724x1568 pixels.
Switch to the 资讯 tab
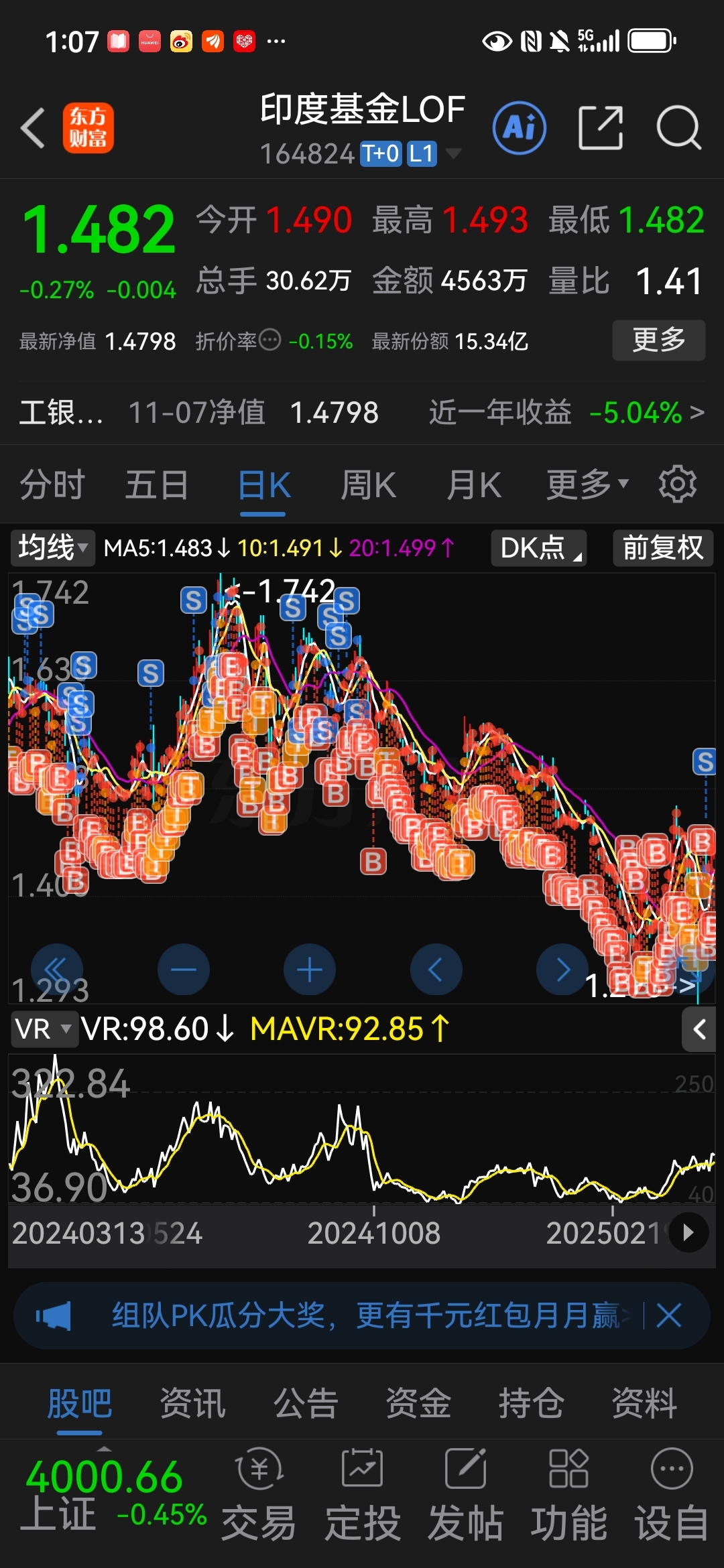192,1402
